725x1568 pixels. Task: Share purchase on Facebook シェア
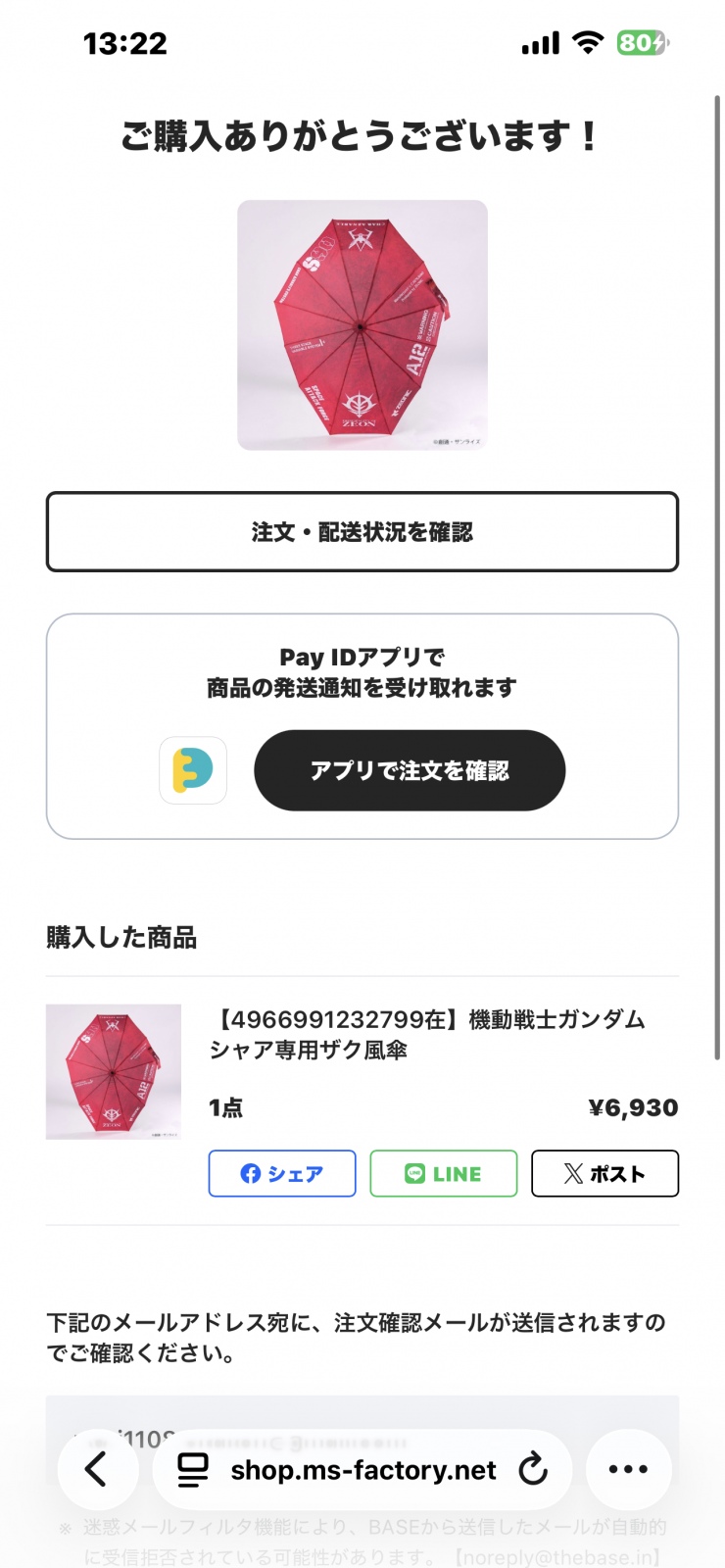(x=282, y=1173)
